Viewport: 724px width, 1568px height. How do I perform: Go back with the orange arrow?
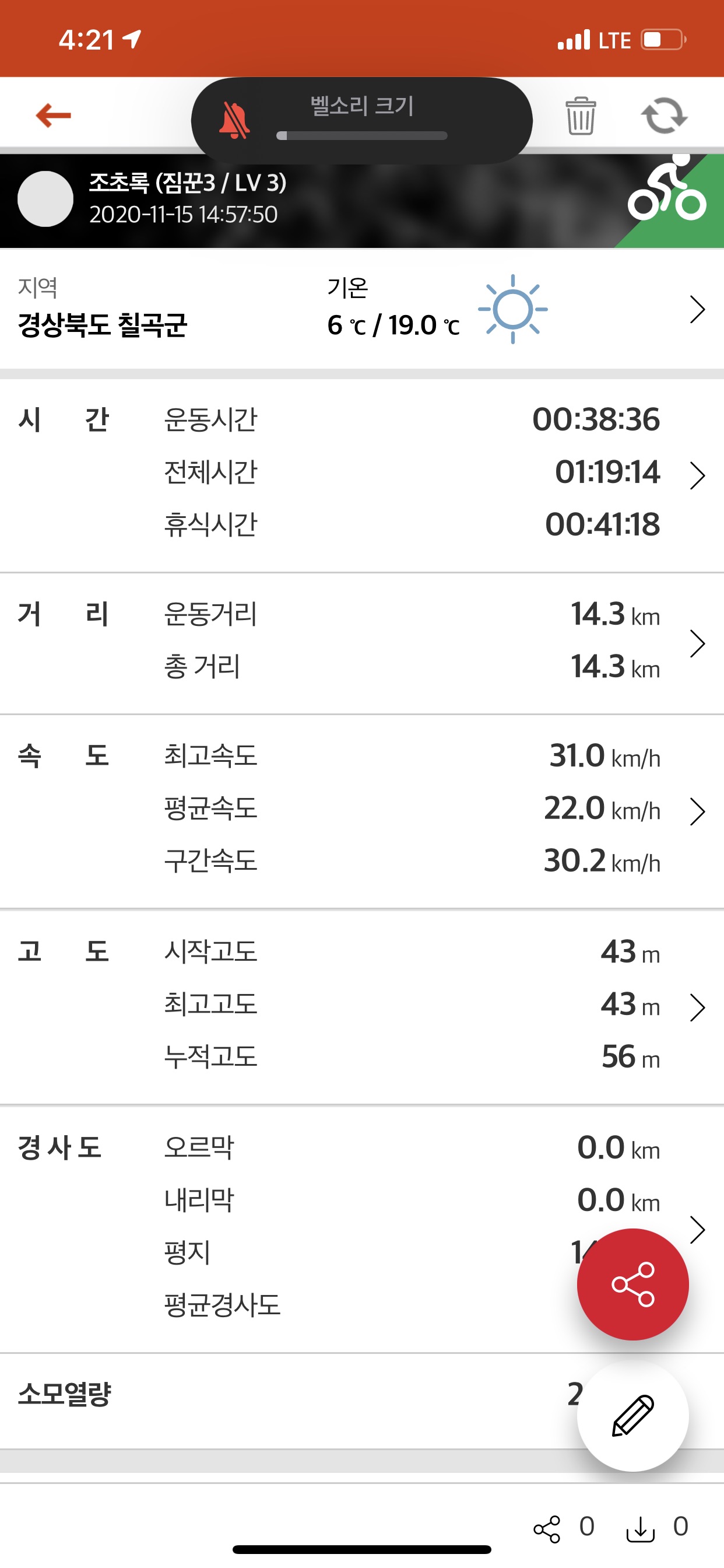click(x=54, y=115)
